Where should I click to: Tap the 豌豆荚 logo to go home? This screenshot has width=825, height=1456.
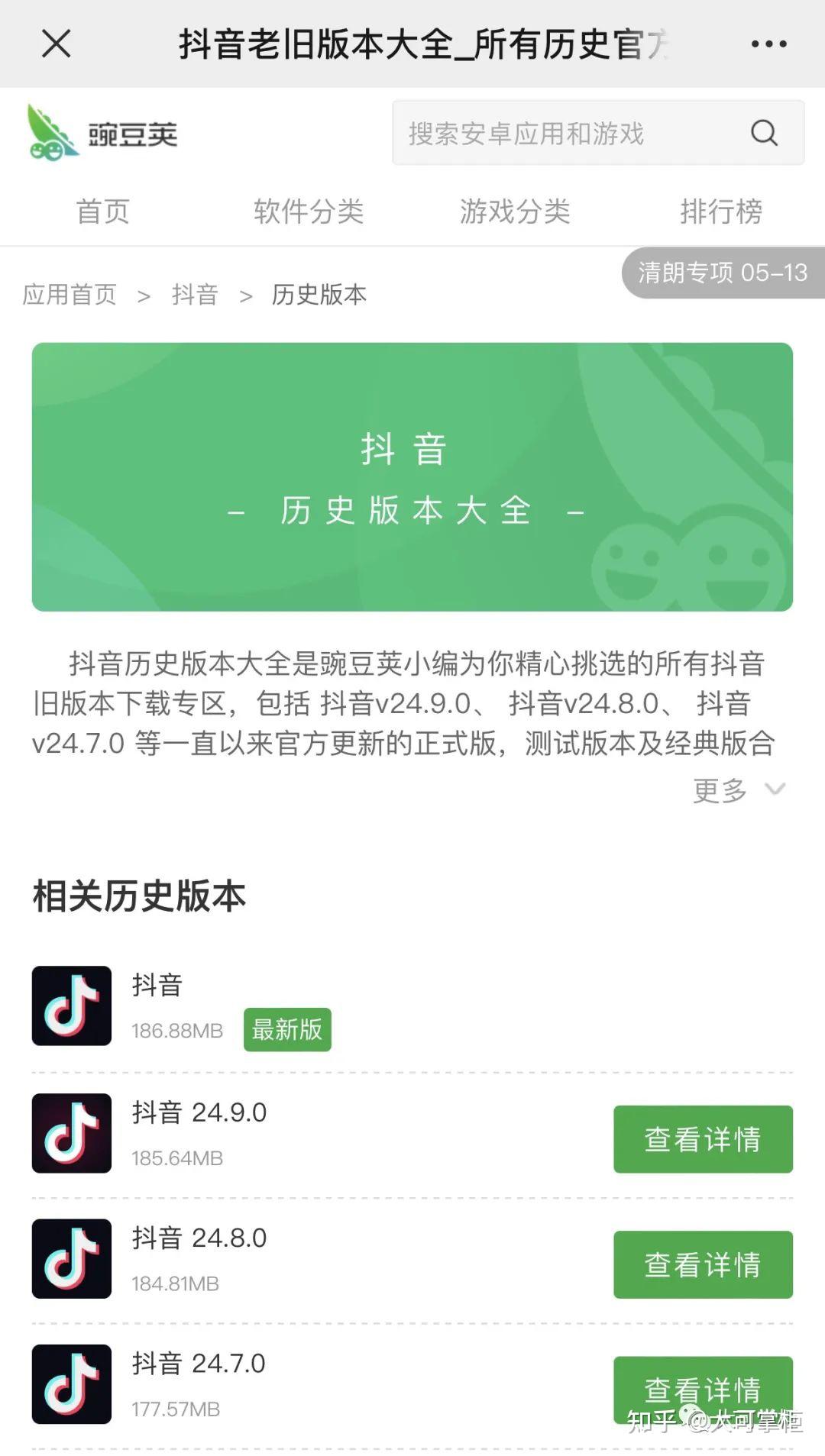(103, 134)
